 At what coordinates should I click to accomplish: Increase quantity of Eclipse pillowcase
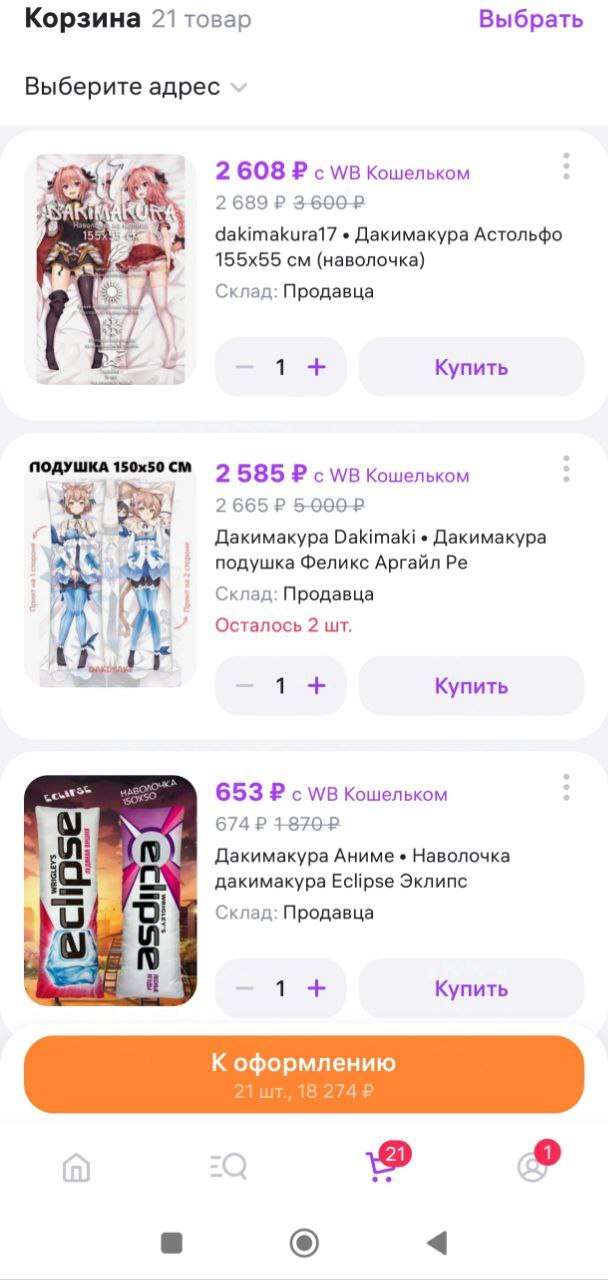click(x=317, y=988)
